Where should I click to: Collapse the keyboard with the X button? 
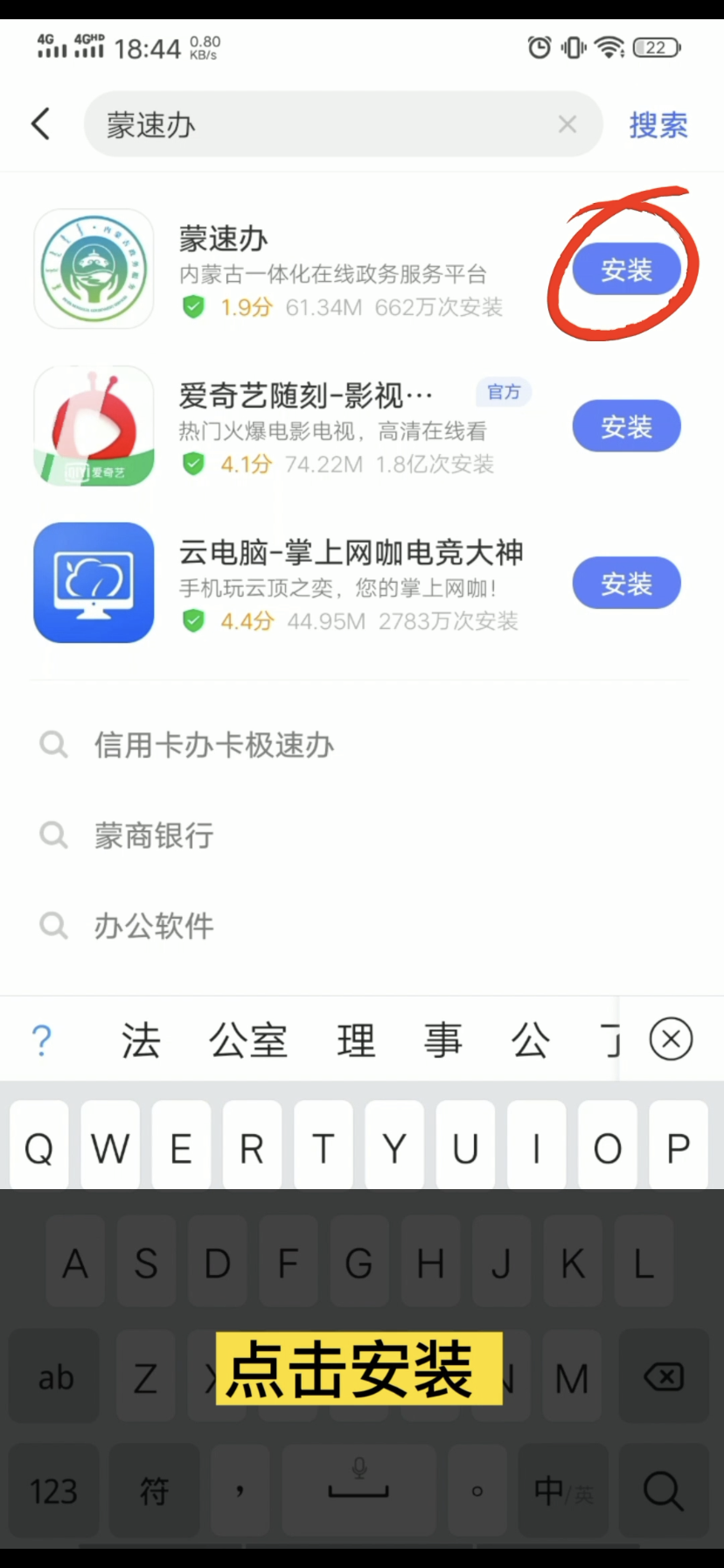point(671,1039)
